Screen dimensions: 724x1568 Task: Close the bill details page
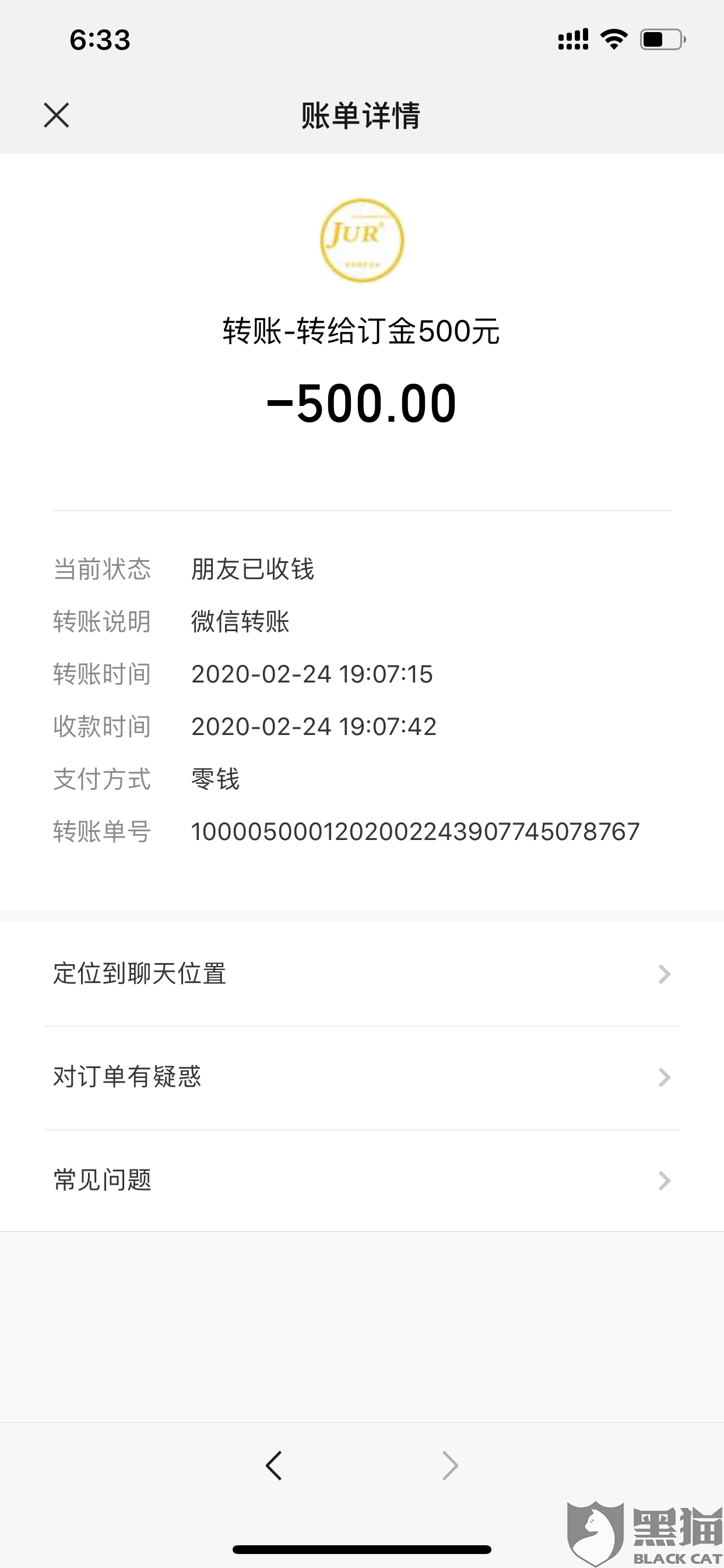[x=57, y=115]
